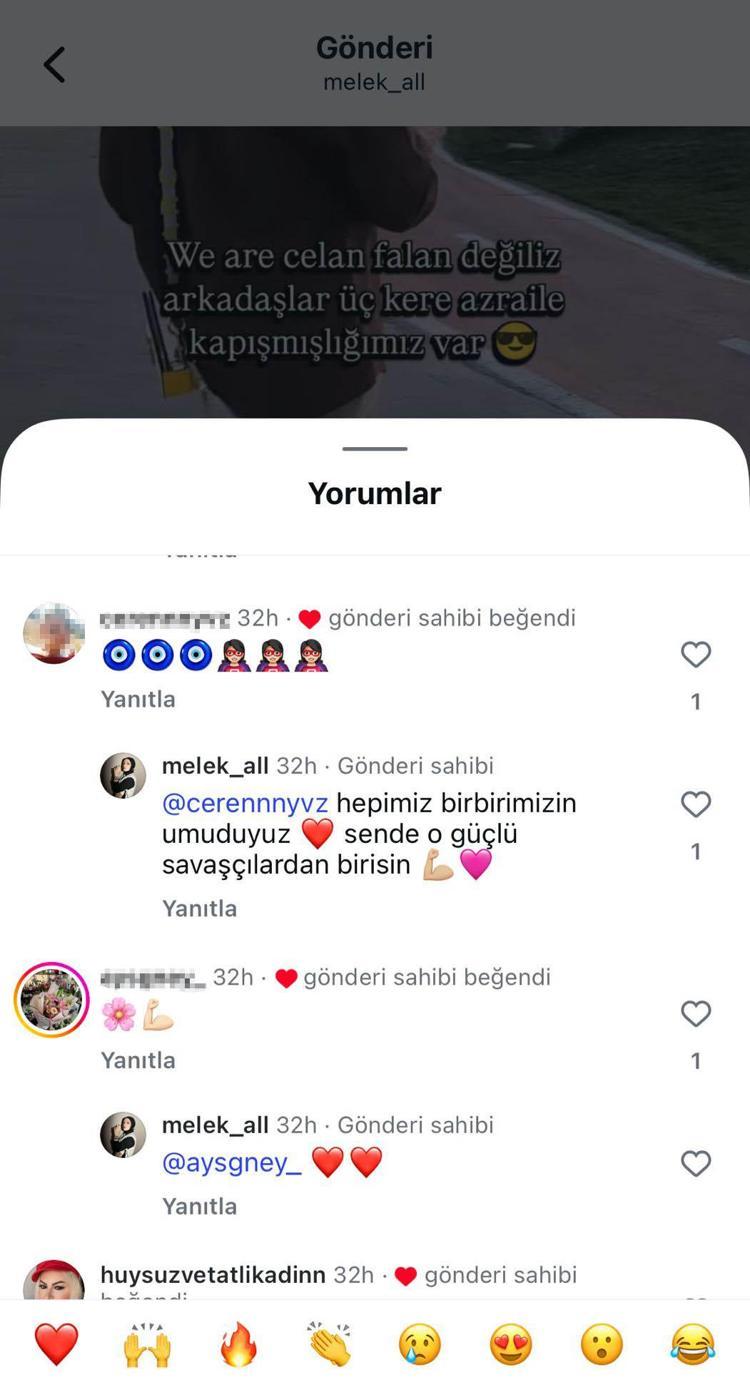
Task: Like the flower and muscle emoji comment
Action: click(x=695, y=1014)
